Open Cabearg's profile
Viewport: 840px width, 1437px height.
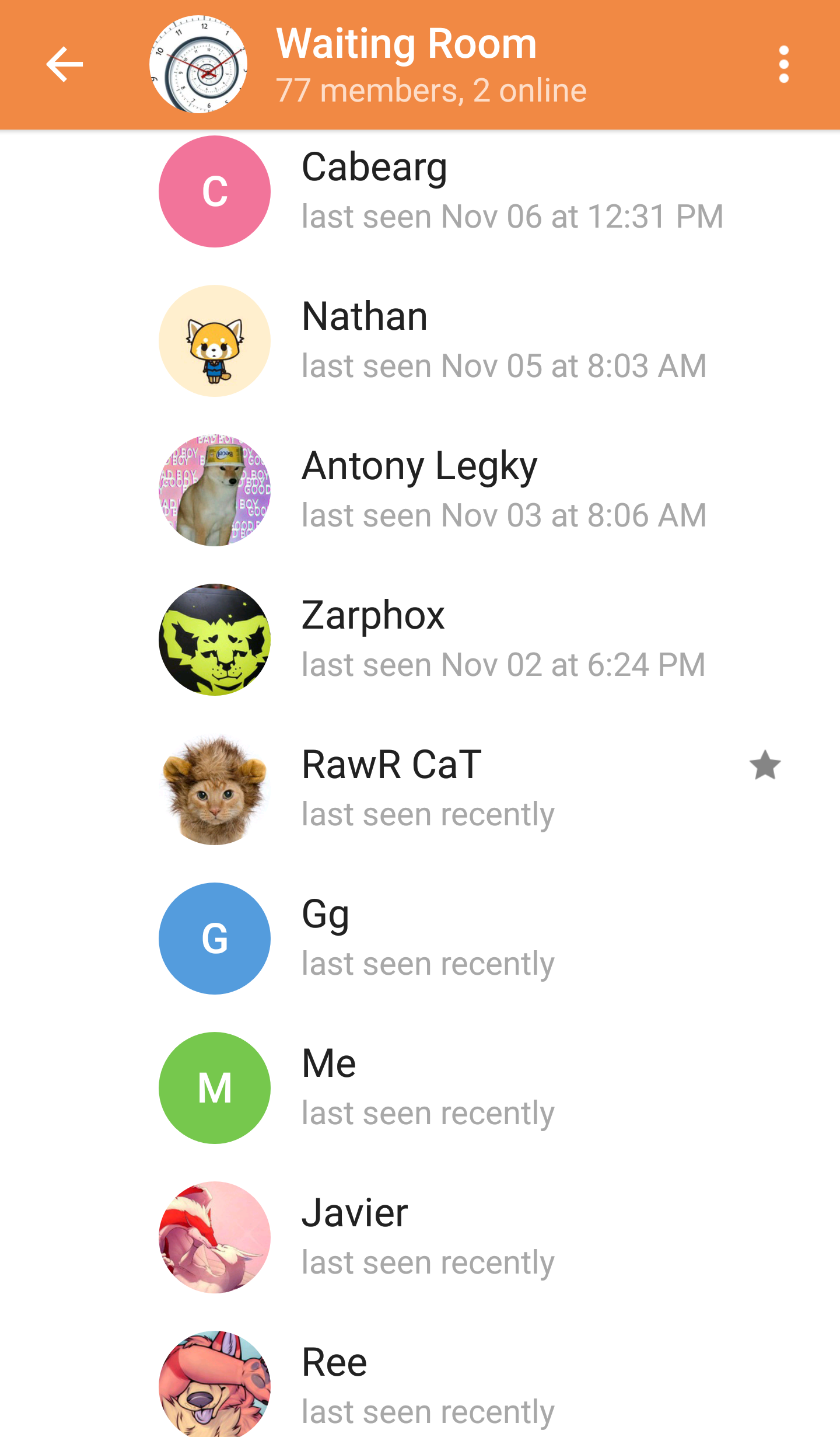(420, 191)
